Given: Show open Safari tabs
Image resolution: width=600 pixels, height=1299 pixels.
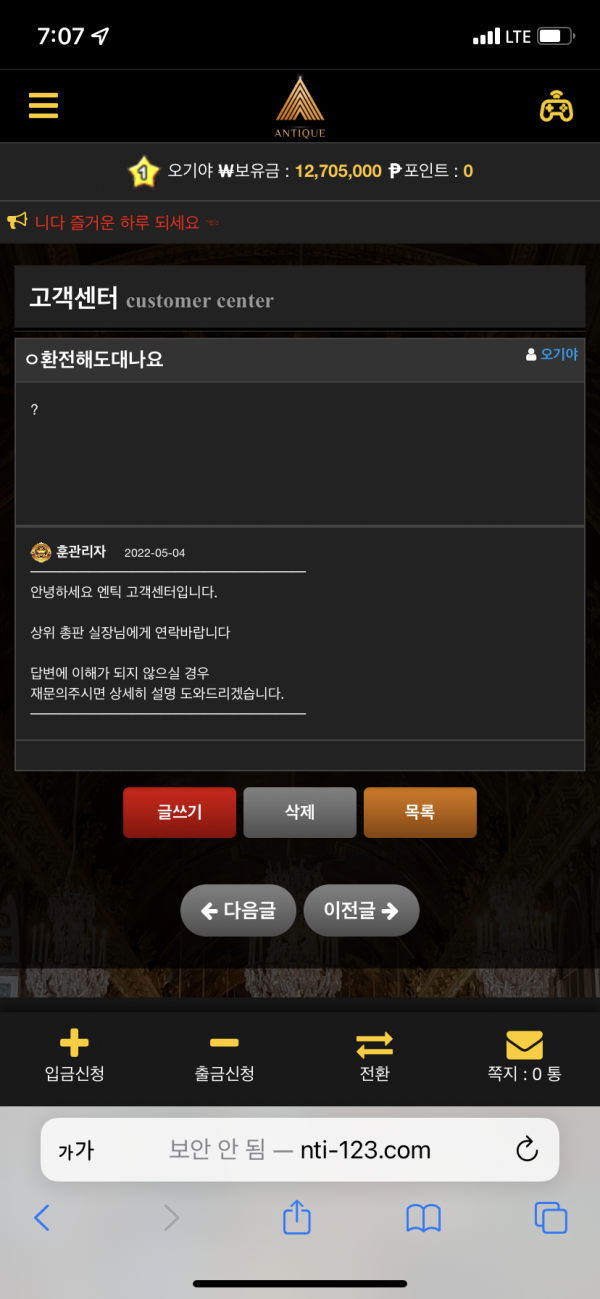Looking at the screenshot, I should (x=551, y=1217).
